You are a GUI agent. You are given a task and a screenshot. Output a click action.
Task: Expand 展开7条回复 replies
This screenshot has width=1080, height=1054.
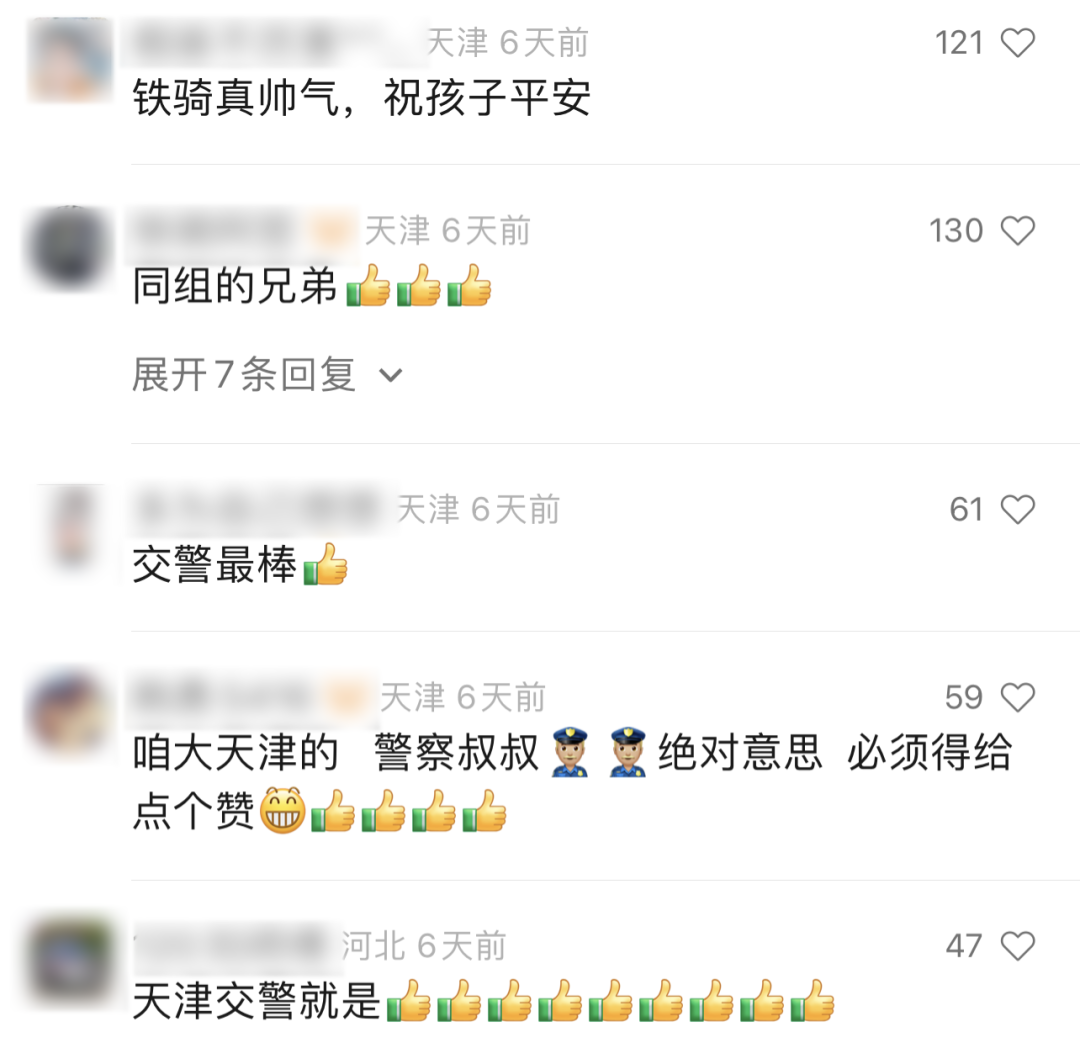pyautogui.click(x=266, y=375)
